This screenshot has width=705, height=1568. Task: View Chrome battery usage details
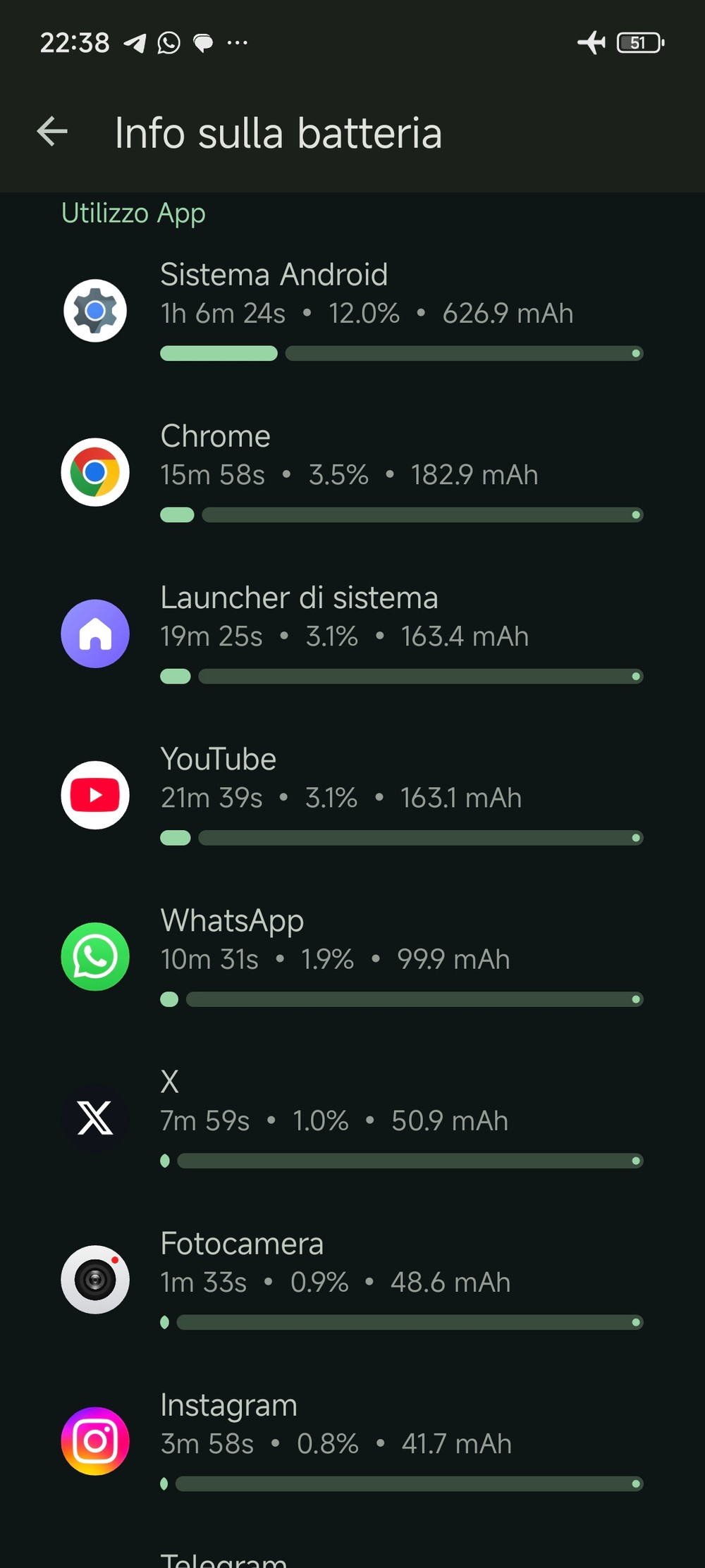pyautogui.click(x=352, y=472)
